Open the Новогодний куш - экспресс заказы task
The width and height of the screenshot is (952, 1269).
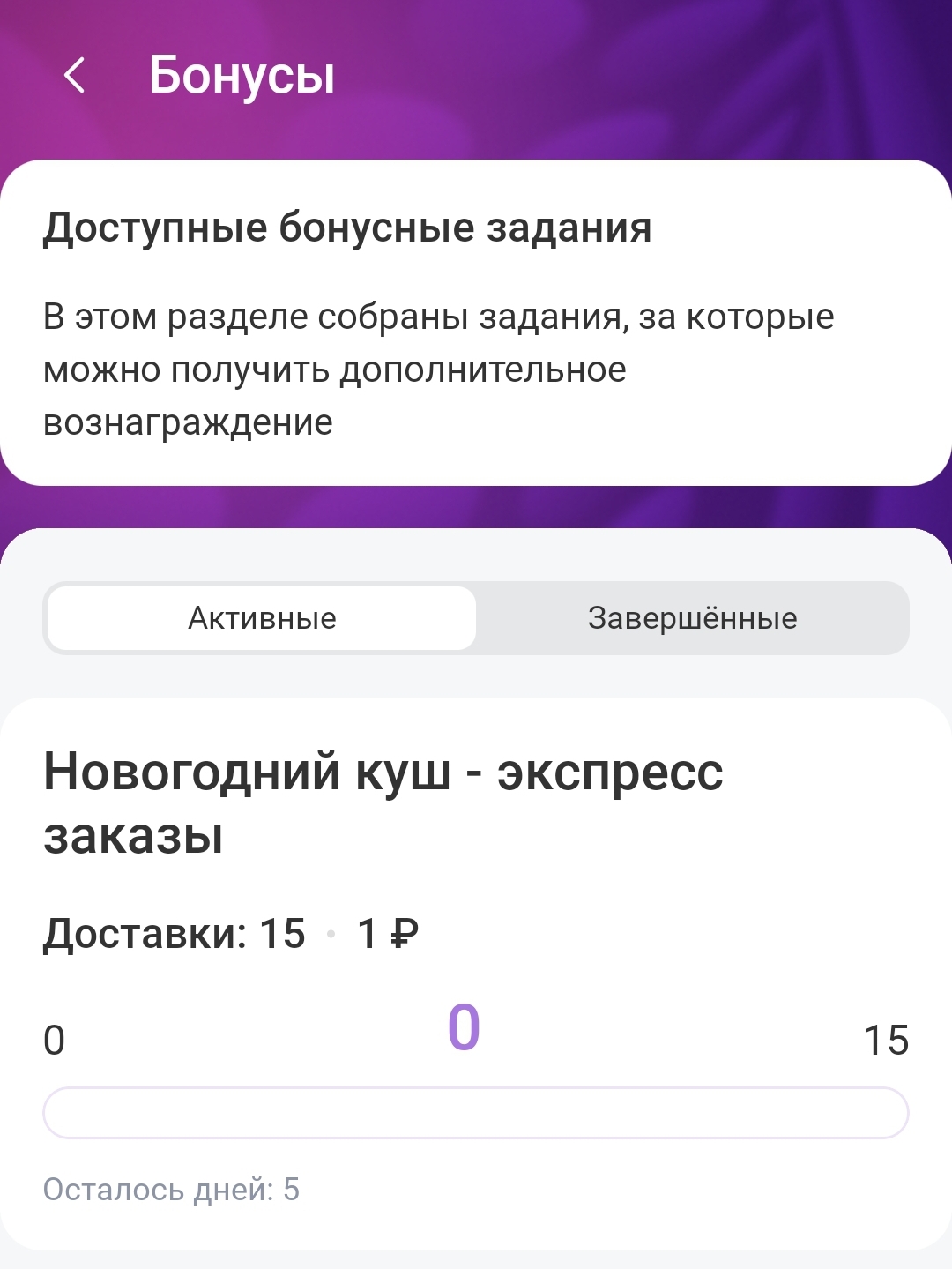[x=383, y=802]
